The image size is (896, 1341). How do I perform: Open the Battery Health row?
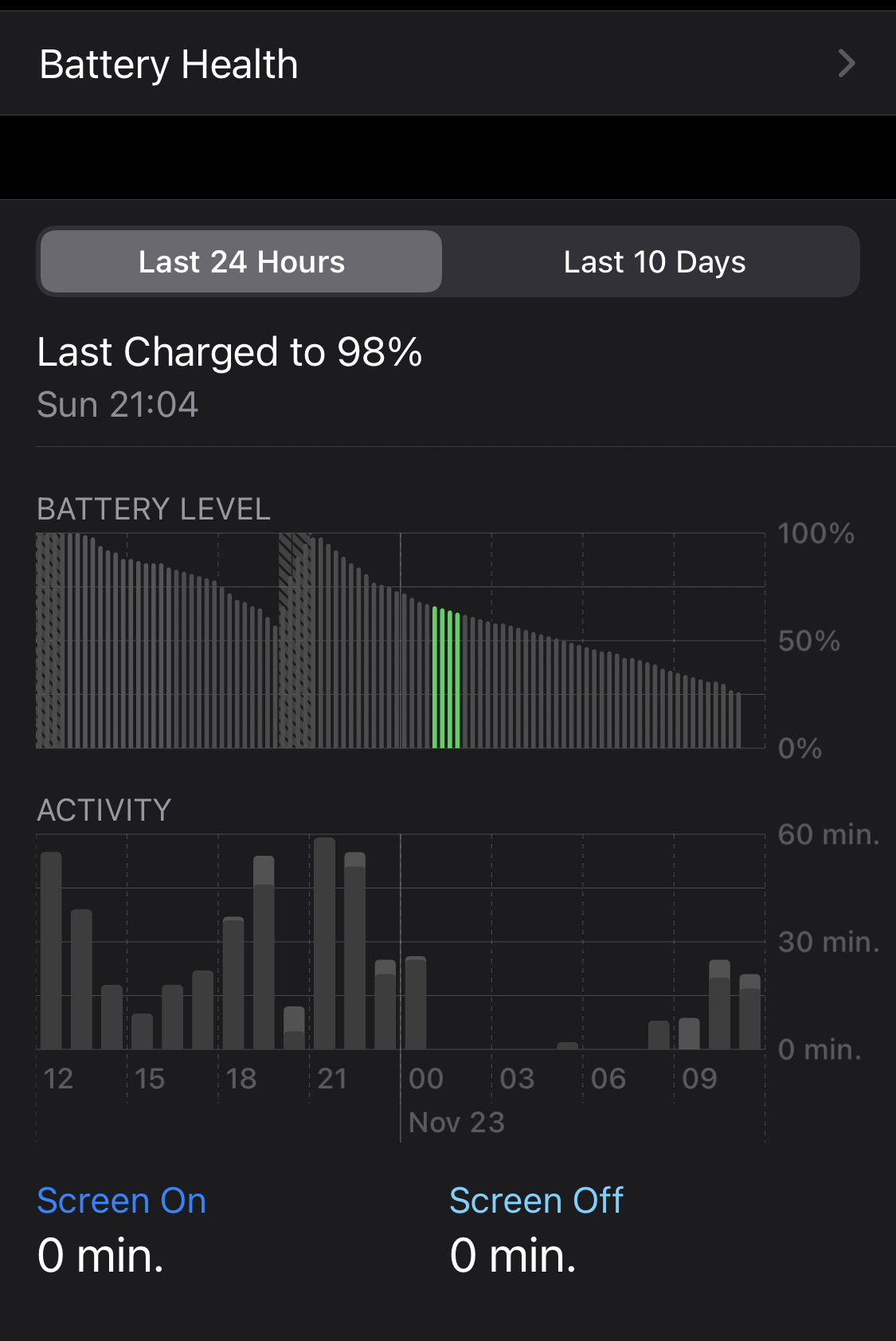(x=448, y=64)
